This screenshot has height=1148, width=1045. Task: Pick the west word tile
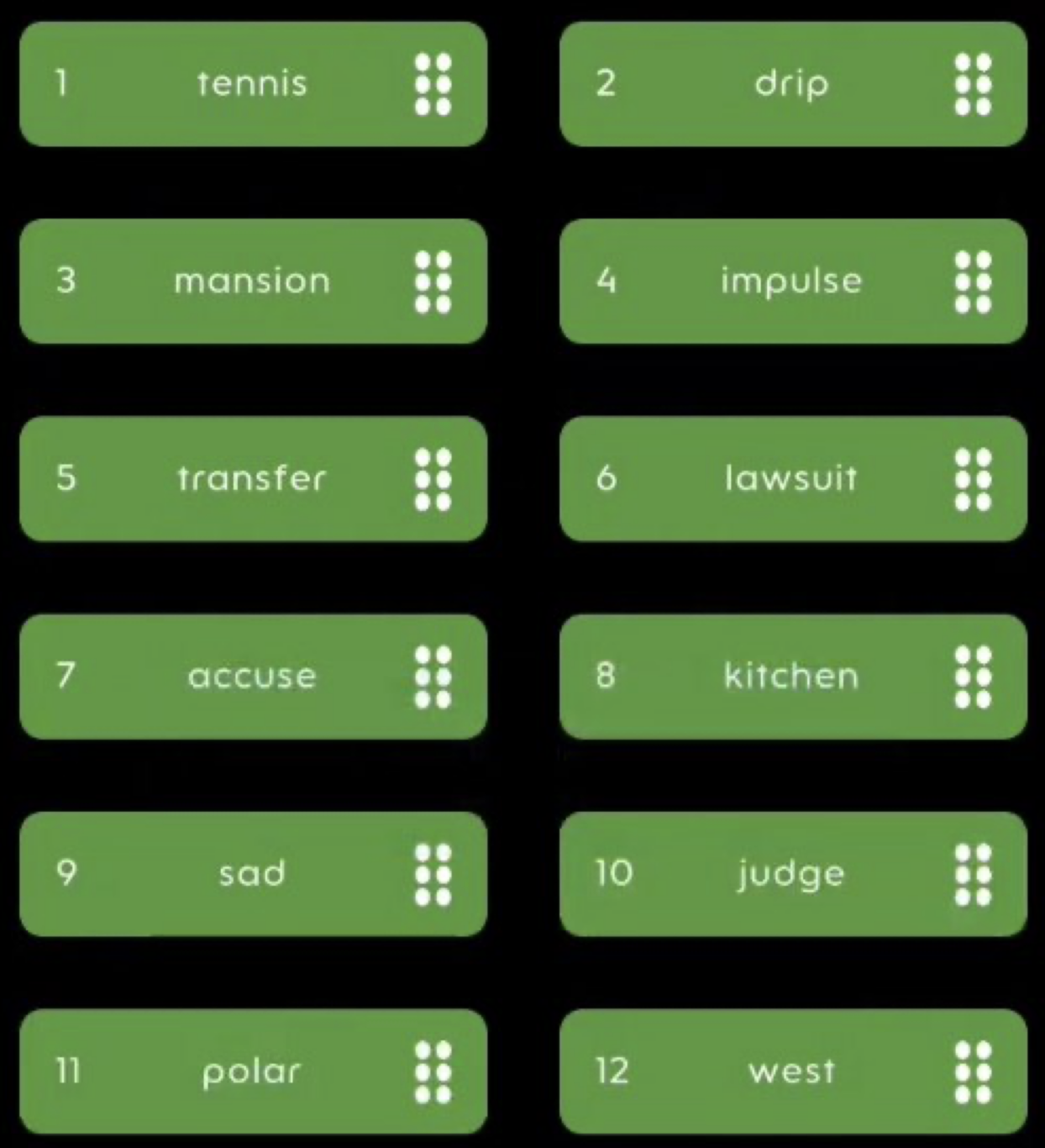[791, 1072]
